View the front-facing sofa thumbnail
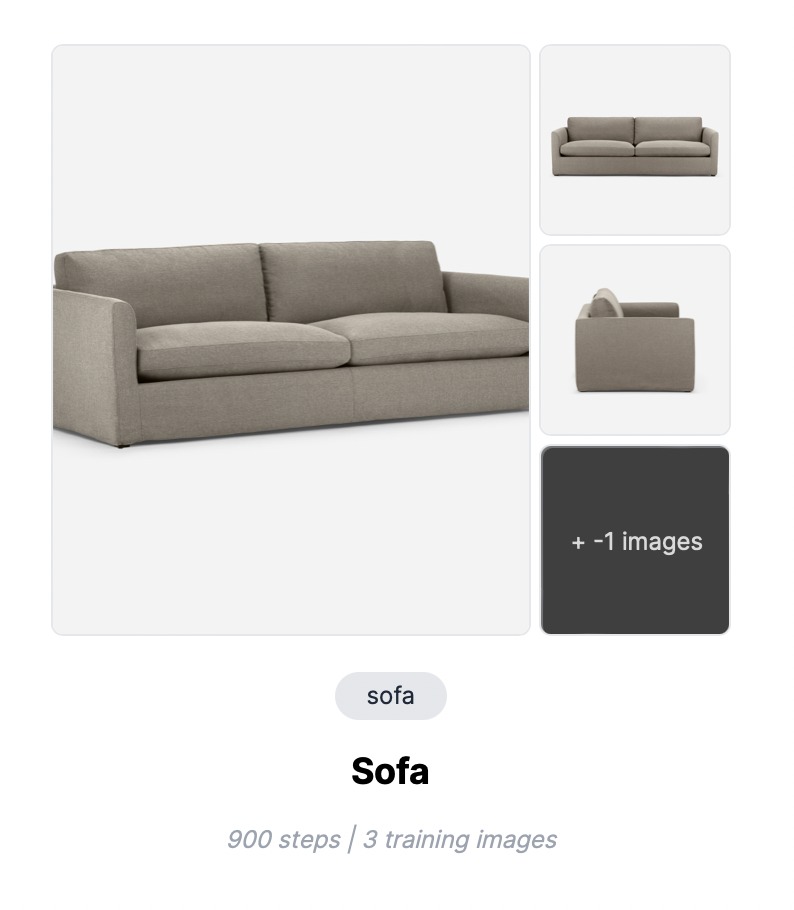The height and width of the screenshot is (910, 794). (635, 140)
